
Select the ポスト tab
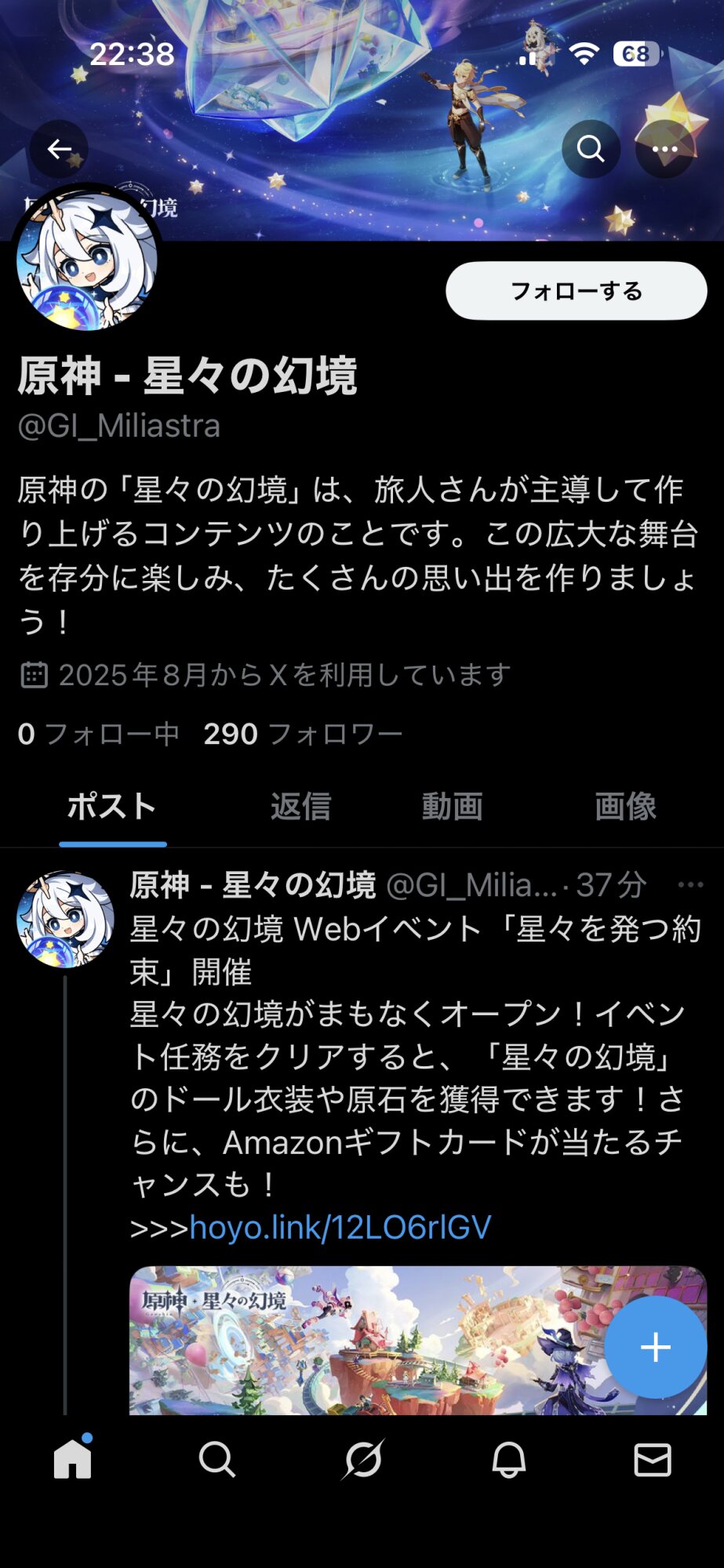click(x=112, y=807)
